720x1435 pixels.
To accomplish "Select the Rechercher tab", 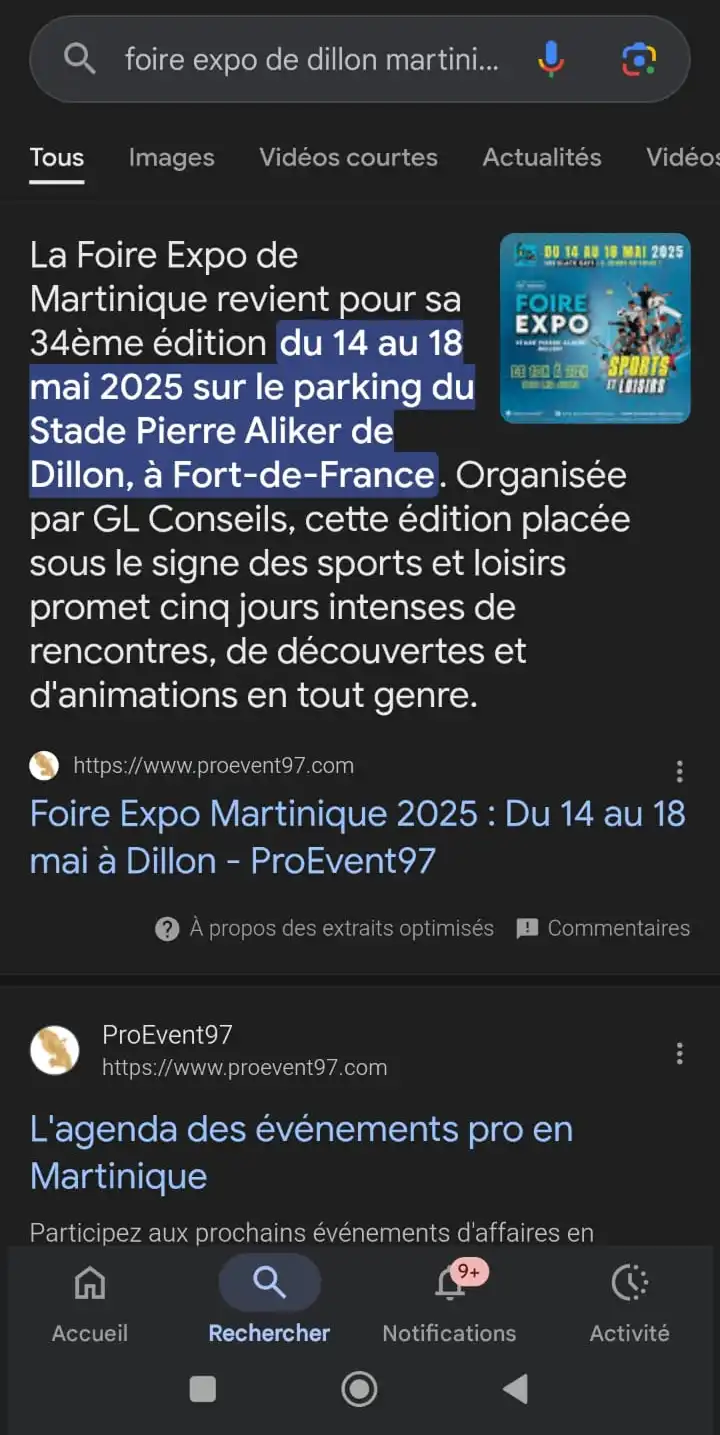I will (x=269, y=1303).
